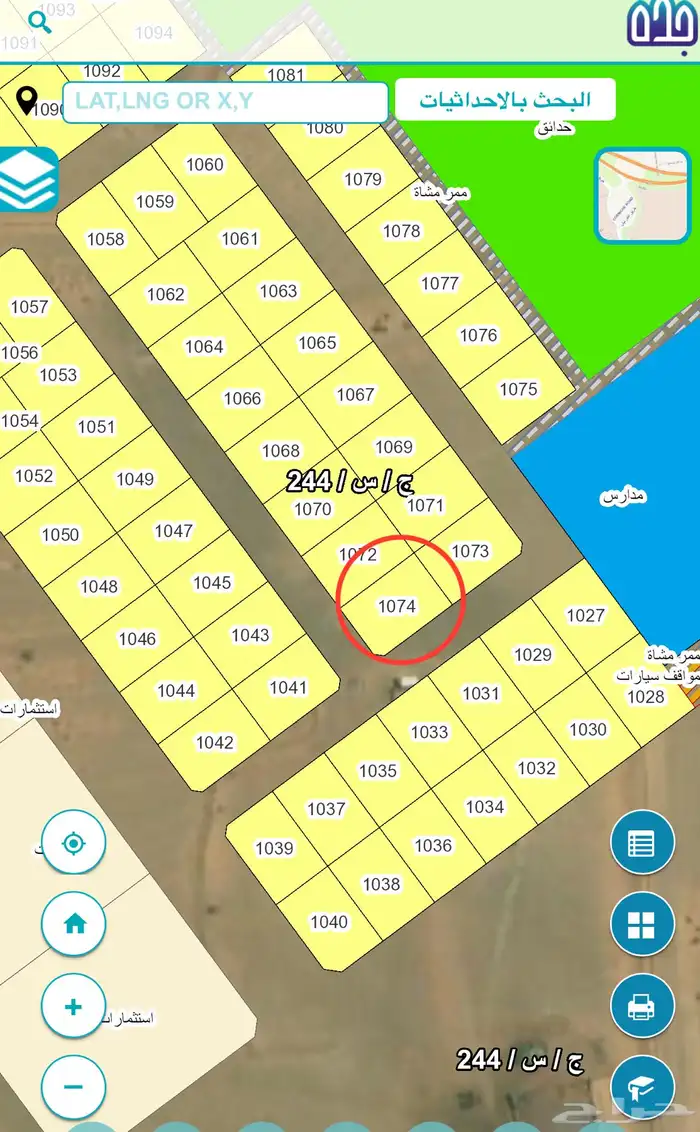This screenshot has width=700, height=1132.
Task: Zoom in with the plus button
Action: click(x=74, y=1006)
